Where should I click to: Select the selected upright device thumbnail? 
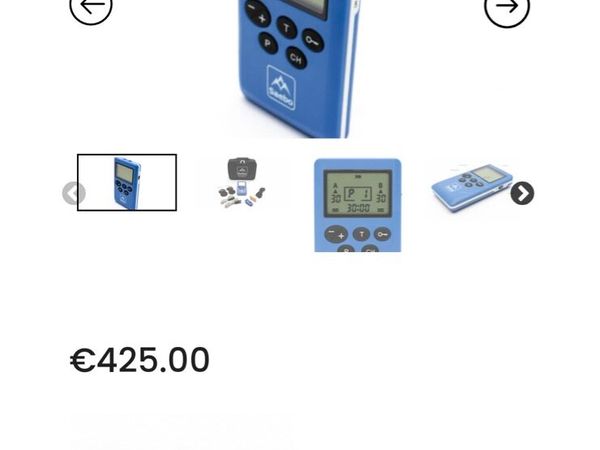pos(127,182)
